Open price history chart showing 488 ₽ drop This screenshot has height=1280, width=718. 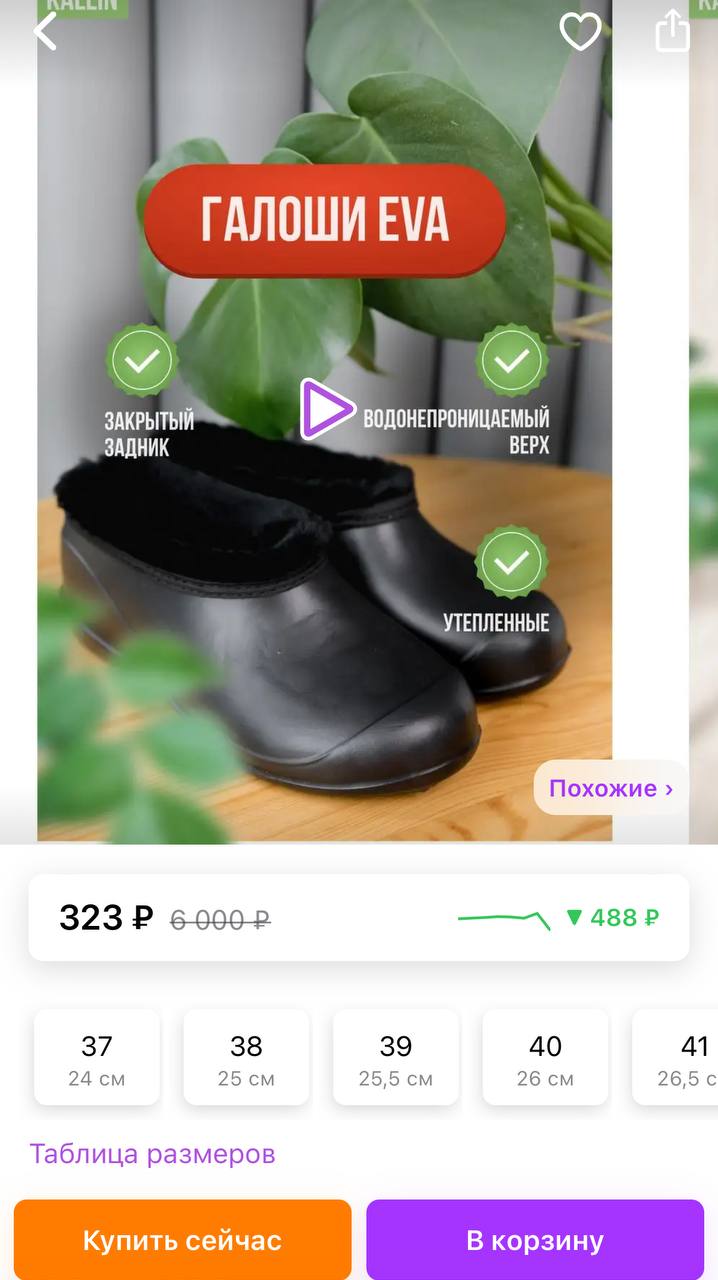click(x=558, y=917)
